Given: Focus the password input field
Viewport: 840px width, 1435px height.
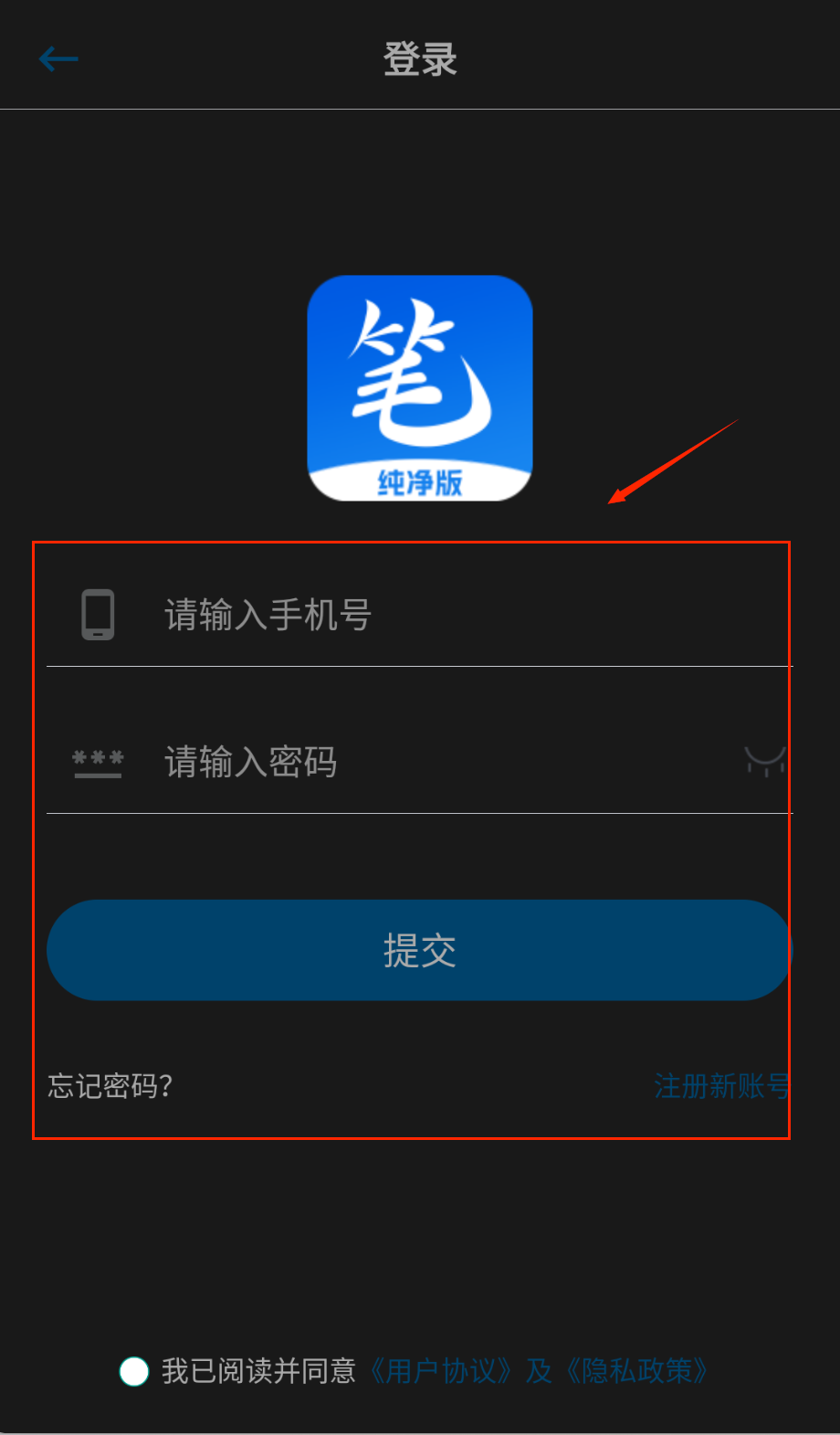Looking at the screenshot, I should tap(438, 762).
